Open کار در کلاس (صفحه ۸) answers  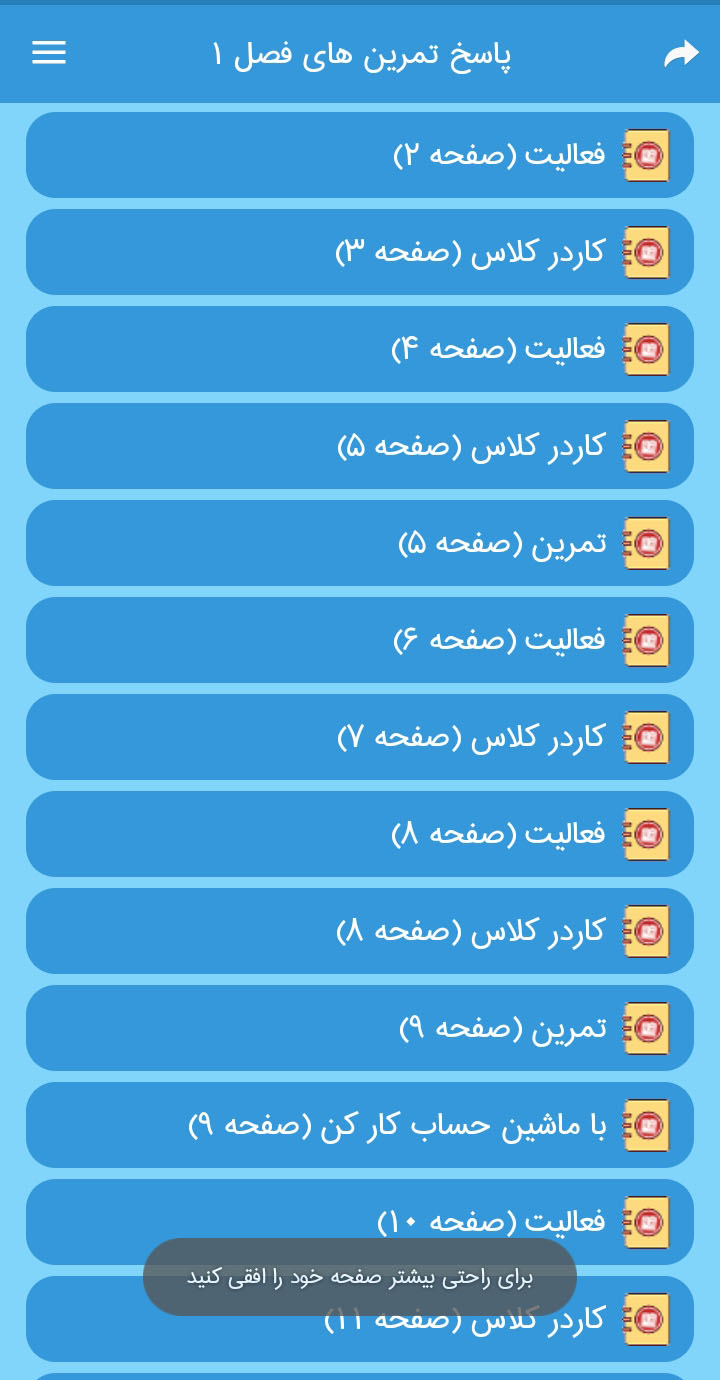pyautogui.click(x=360, y=931)
